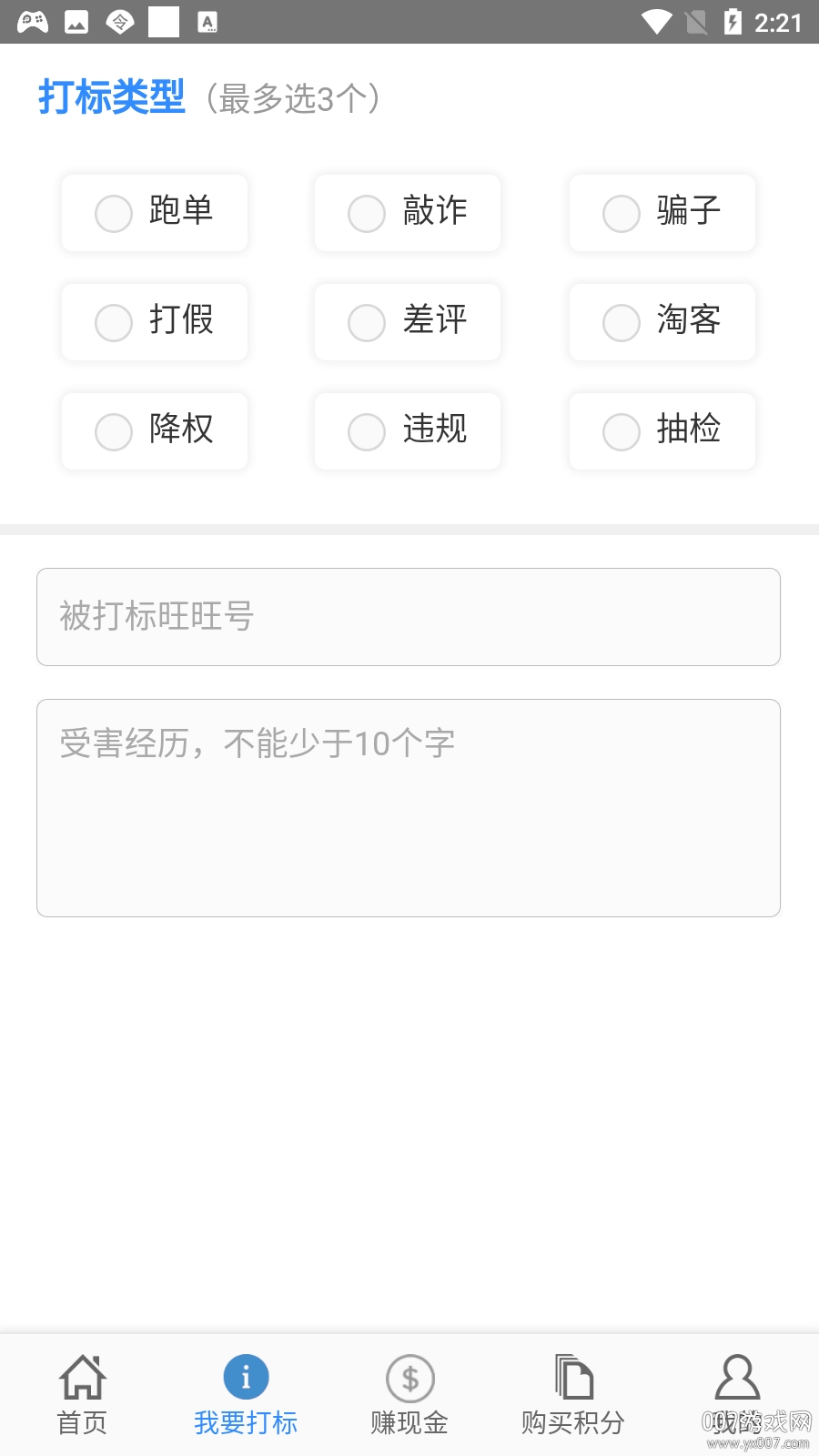Select 差评 as tag type
Viewport: 819px width, 1456px height.
[x=407, y=322]
